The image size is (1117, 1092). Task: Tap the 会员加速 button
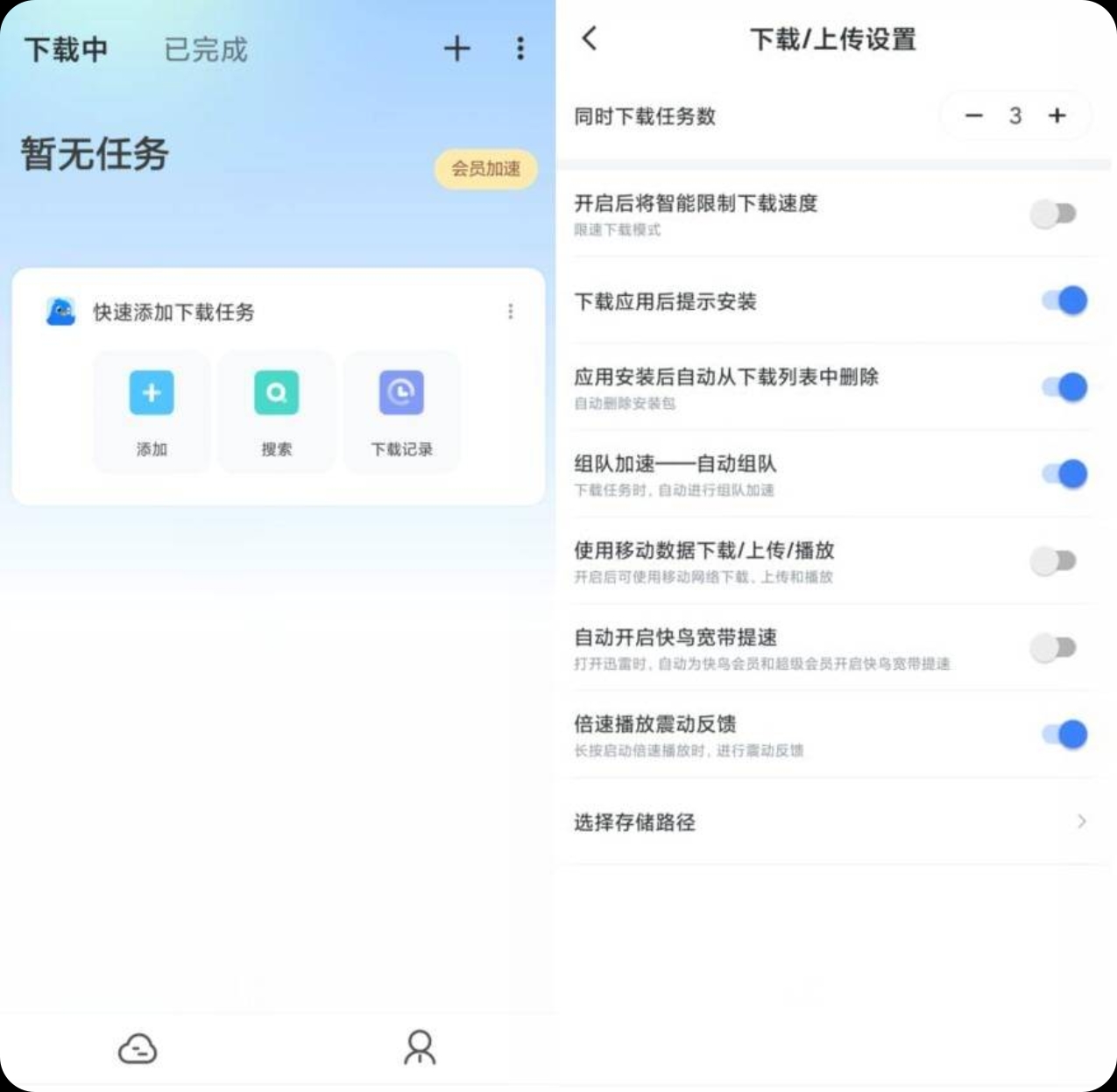coord(485,168)
